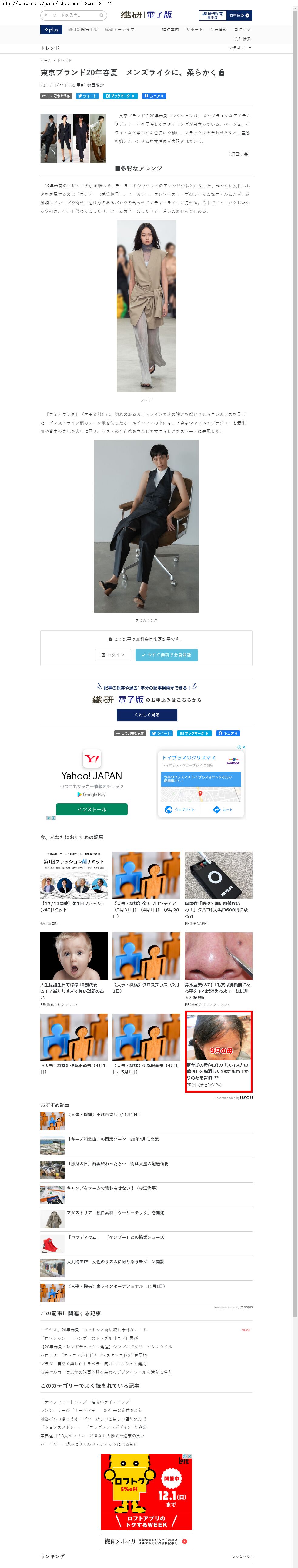Open the recommended 東武百貨店 article row

coord(104,1114)
